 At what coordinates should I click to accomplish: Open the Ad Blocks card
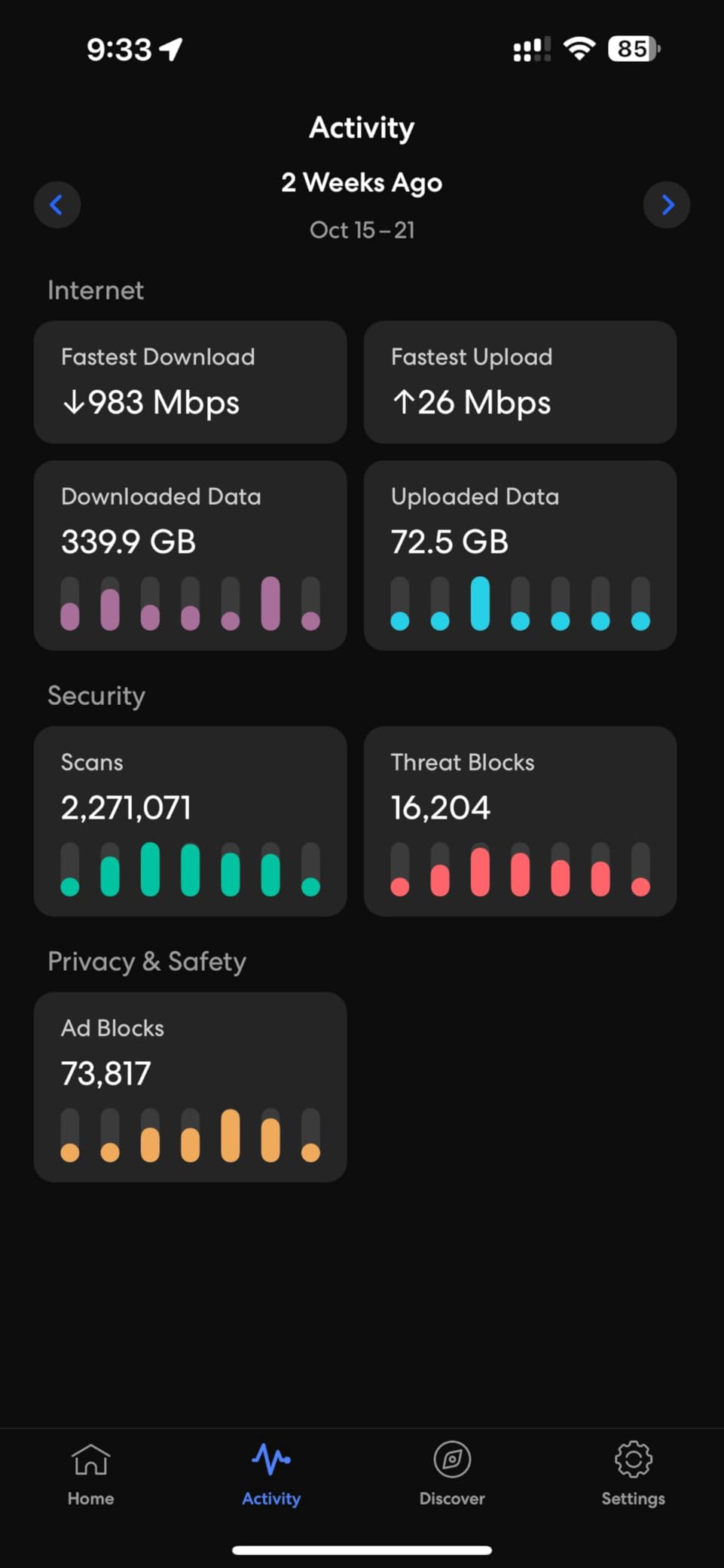tap(190, 1086)
